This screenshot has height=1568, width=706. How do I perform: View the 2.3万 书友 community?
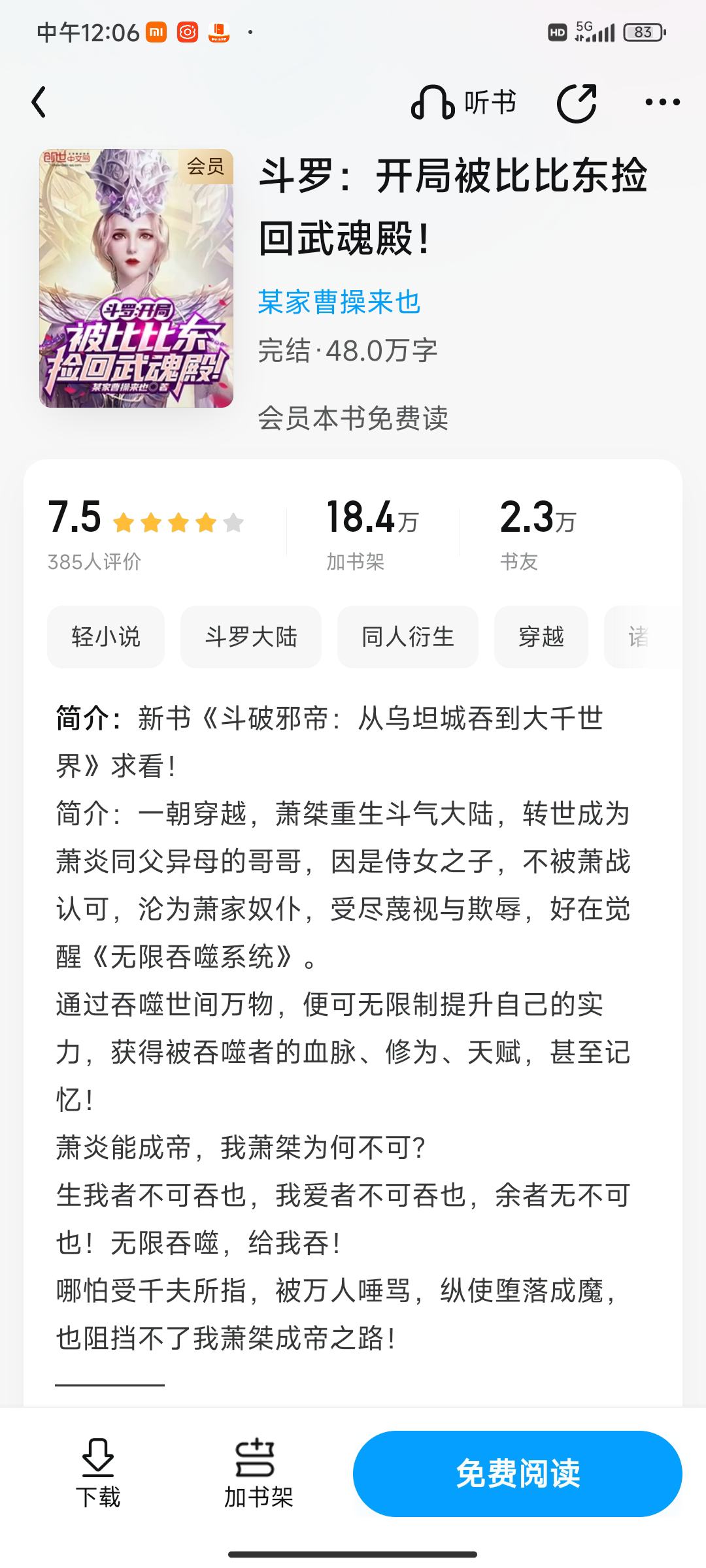point(537,534)
